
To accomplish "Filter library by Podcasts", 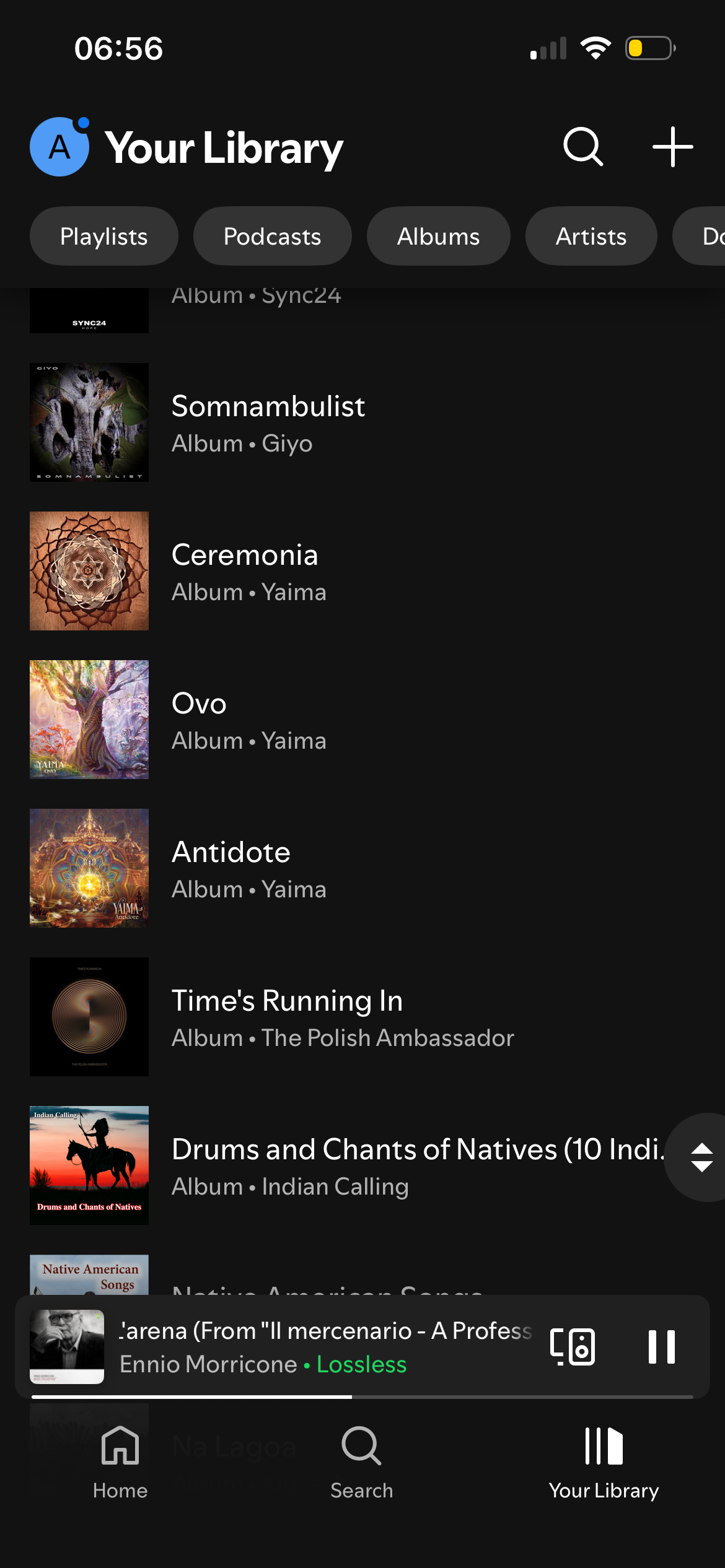I will pyautogui.click(x=272, y=237).
